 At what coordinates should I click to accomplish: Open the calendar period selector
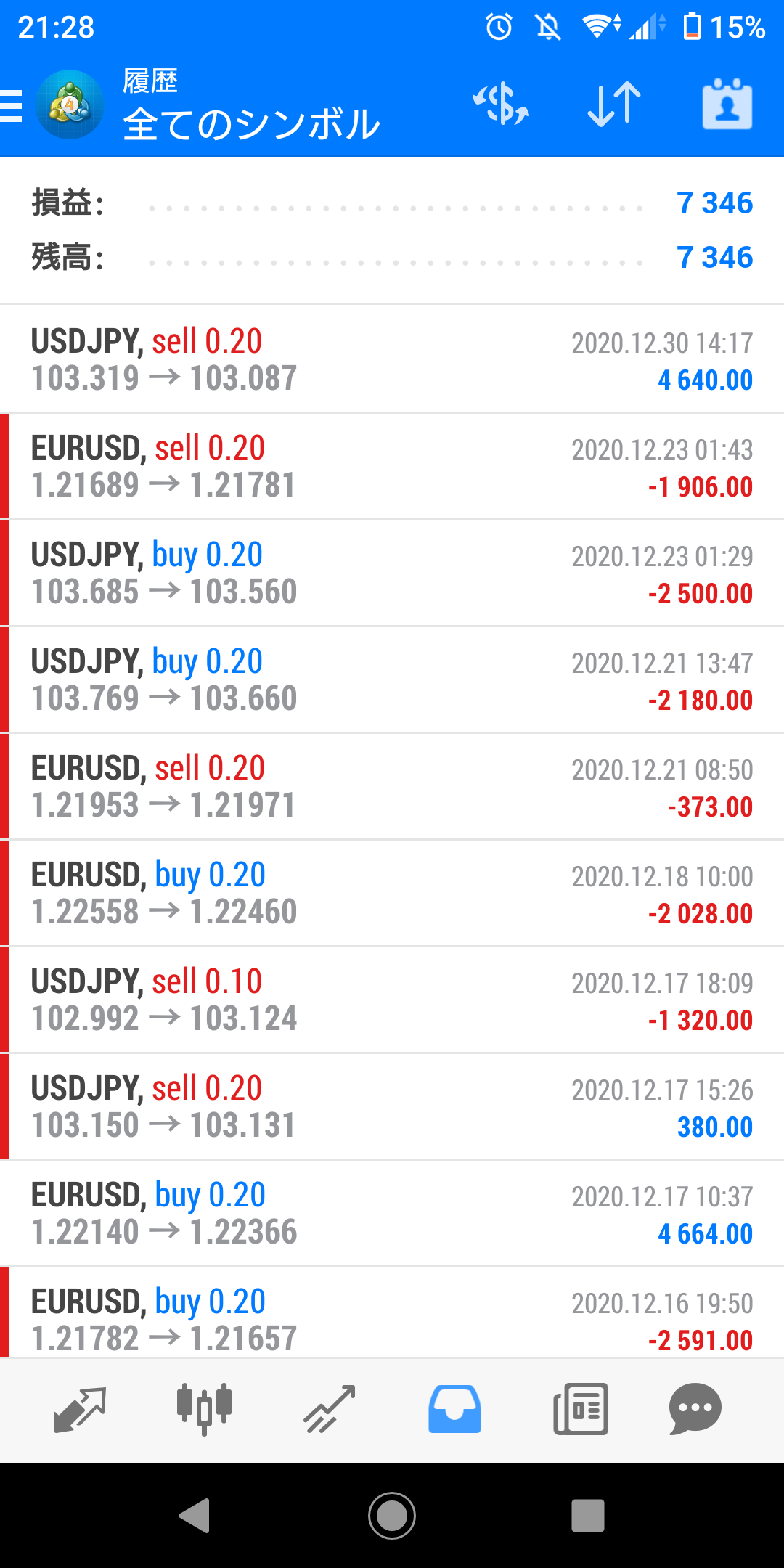coord(727,104)
